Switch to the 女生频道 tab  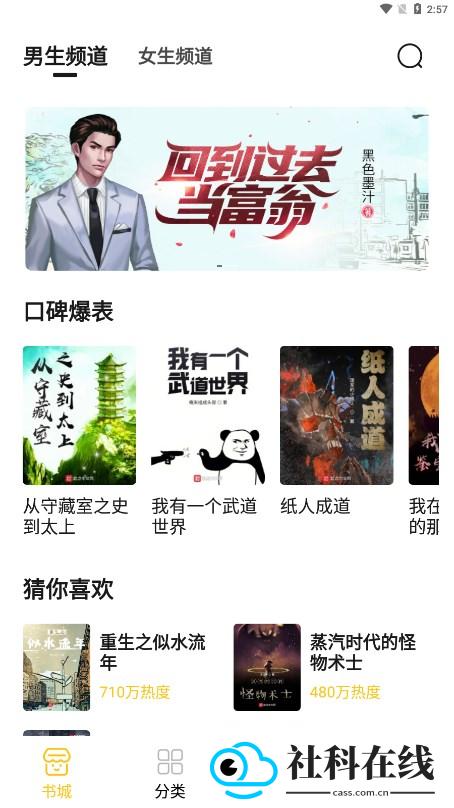175,56
